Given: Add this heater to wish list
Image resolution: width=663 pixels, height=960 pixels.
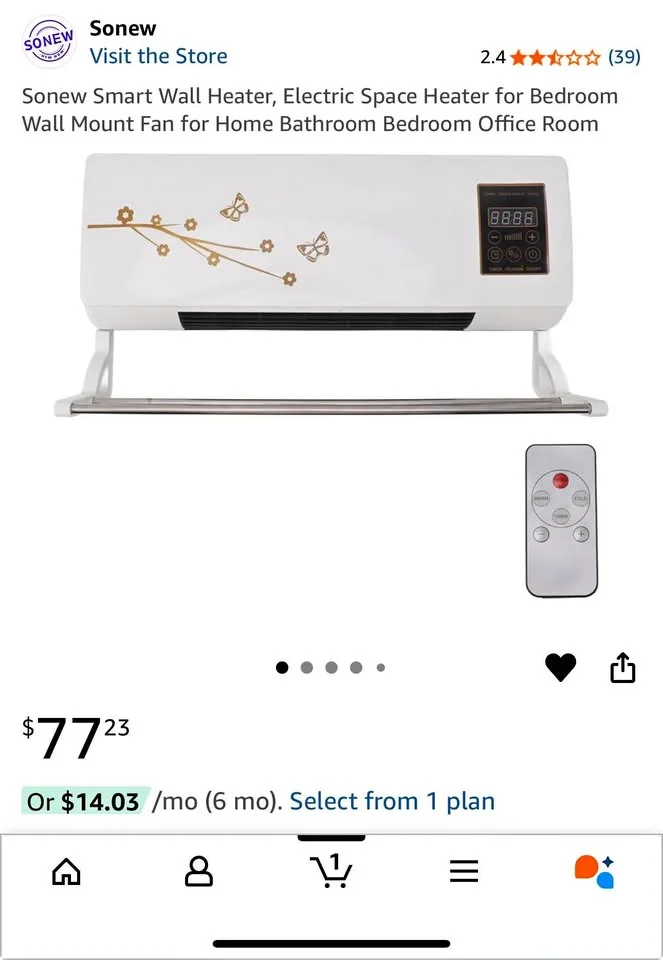Looking at the screenshot, I should point(560,667).
